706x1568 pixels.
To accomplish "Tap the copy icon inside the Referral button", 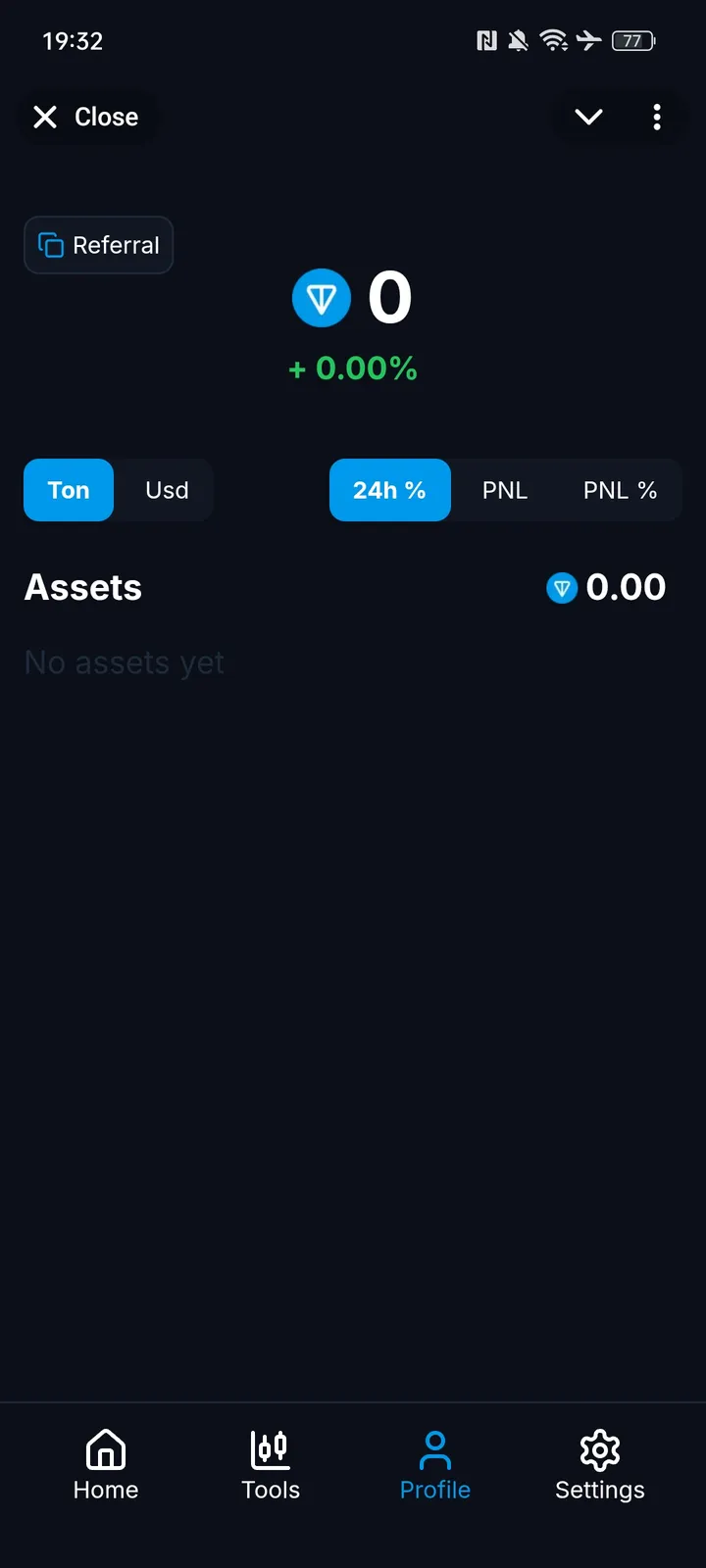I will point(49,245).
